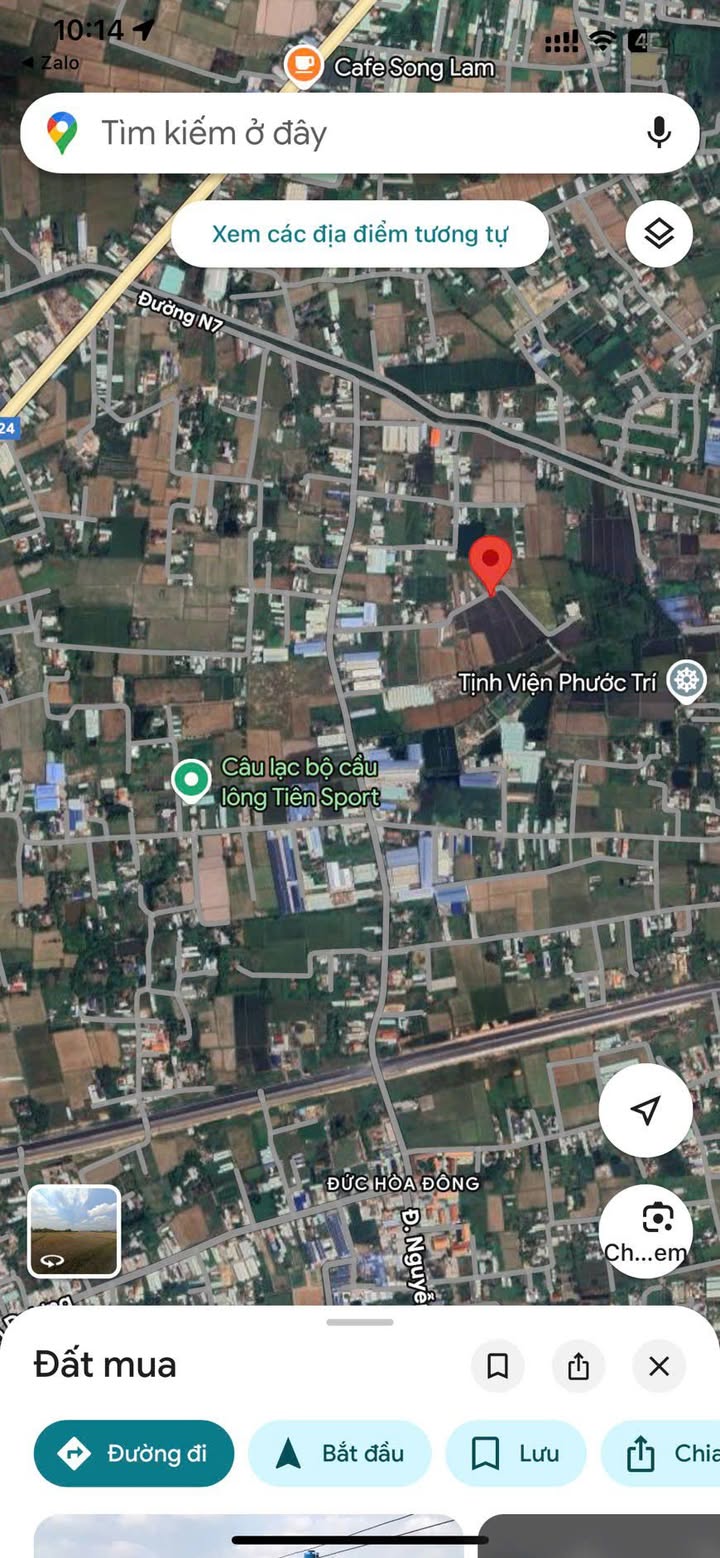Viewport: 720px width, 1558px height.
Task: Open Tịnh Viện Phước Trí map marker
Action: [686, 682]
